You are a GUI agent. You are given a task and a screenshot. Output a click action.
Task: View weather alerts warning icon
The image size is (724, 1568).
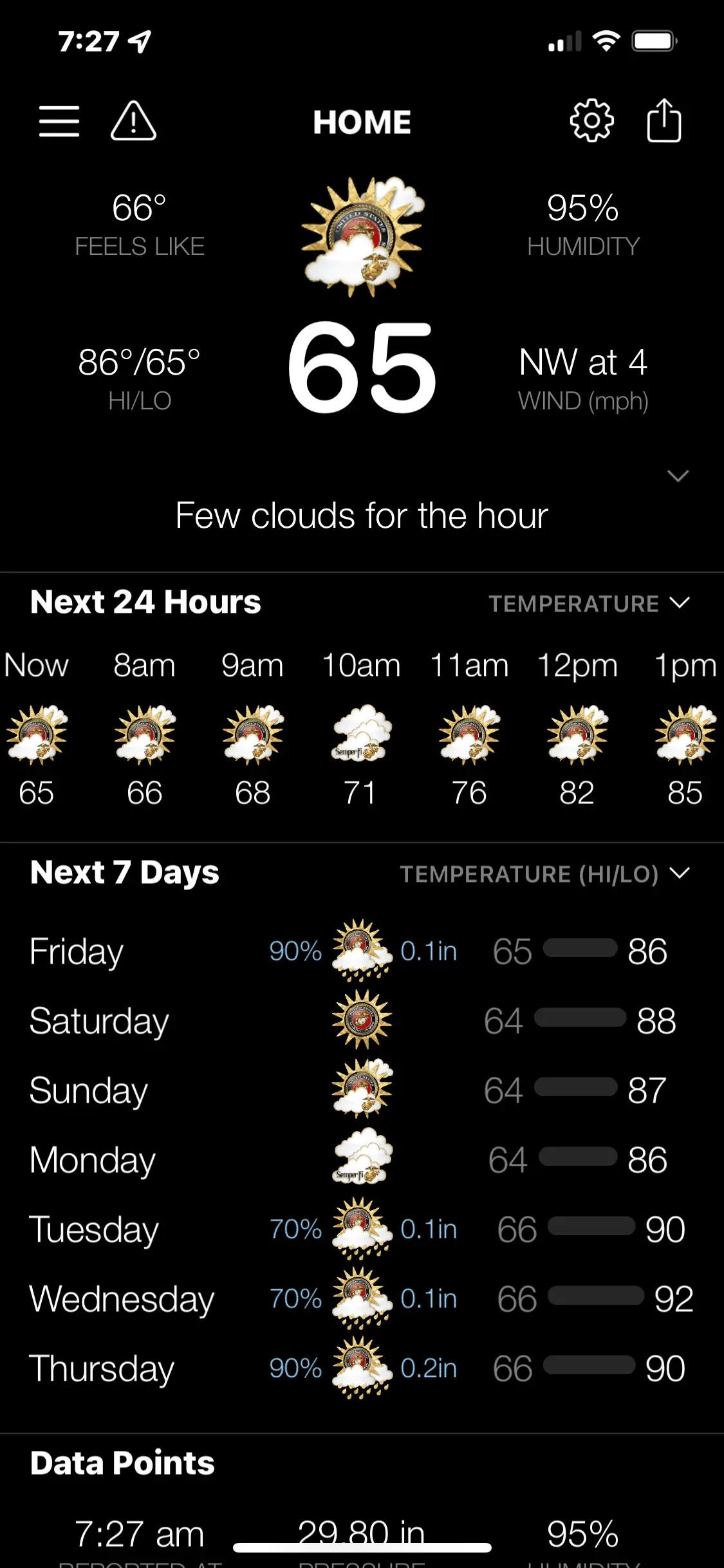pos(133,121)
